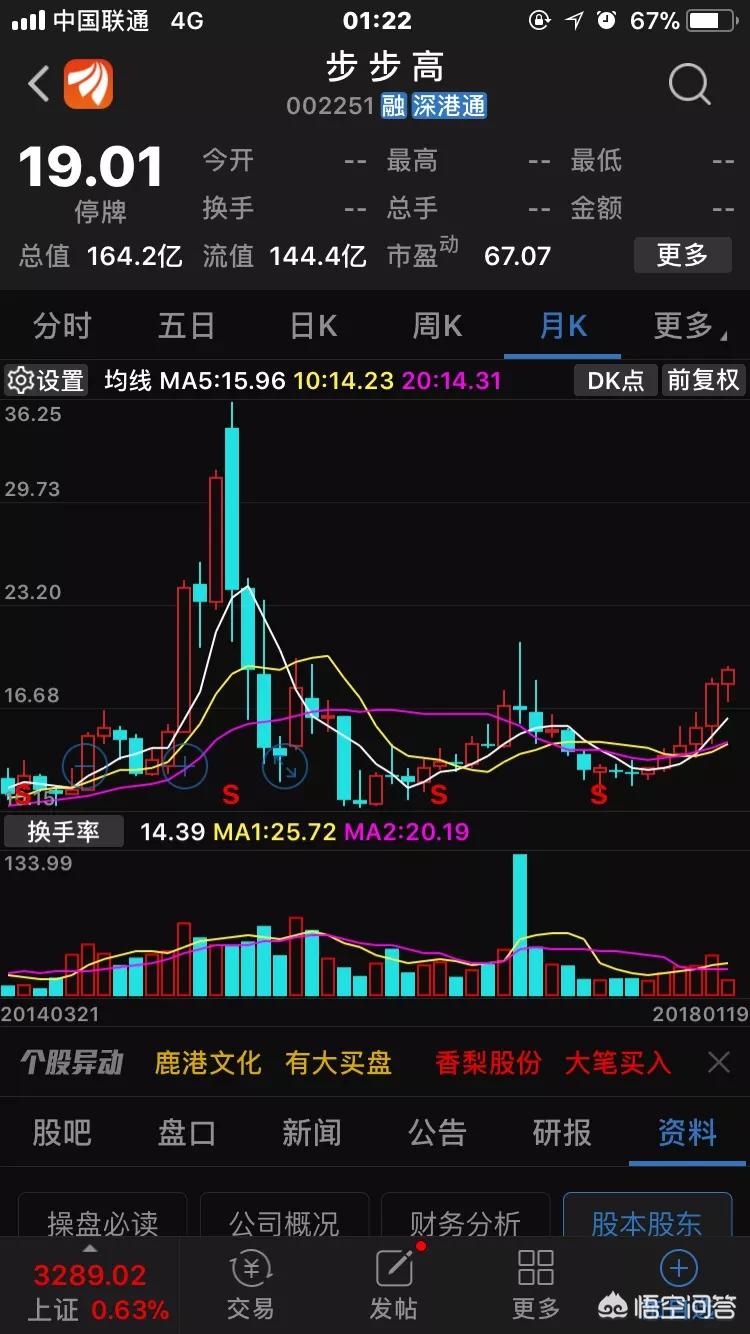Select the 日K chart tab
The image size is (750, 1334).
point(313,326)
